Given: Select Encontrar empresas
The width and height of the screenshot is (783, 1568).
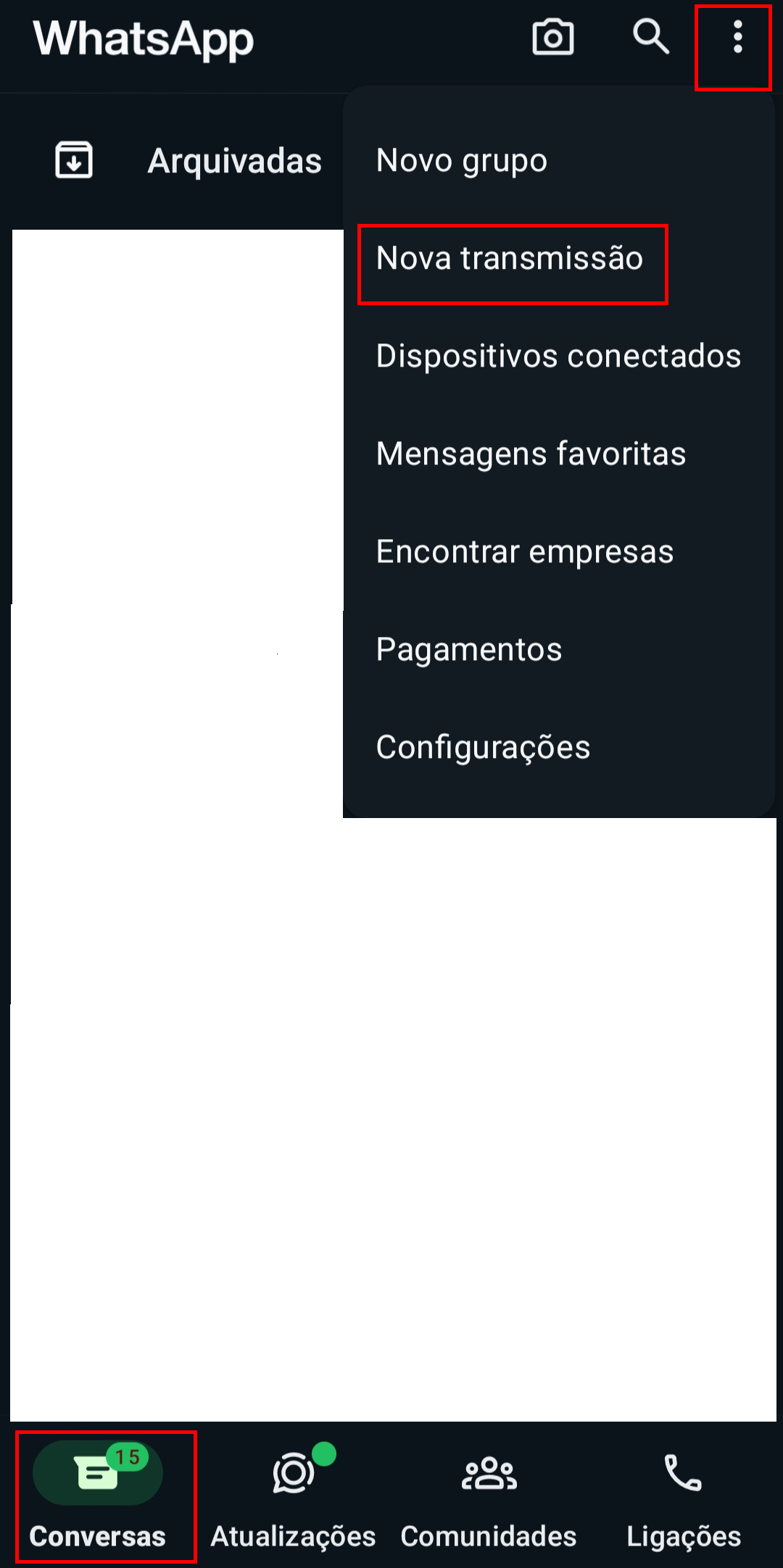Looking at the screenshot, I should (525, 551).
